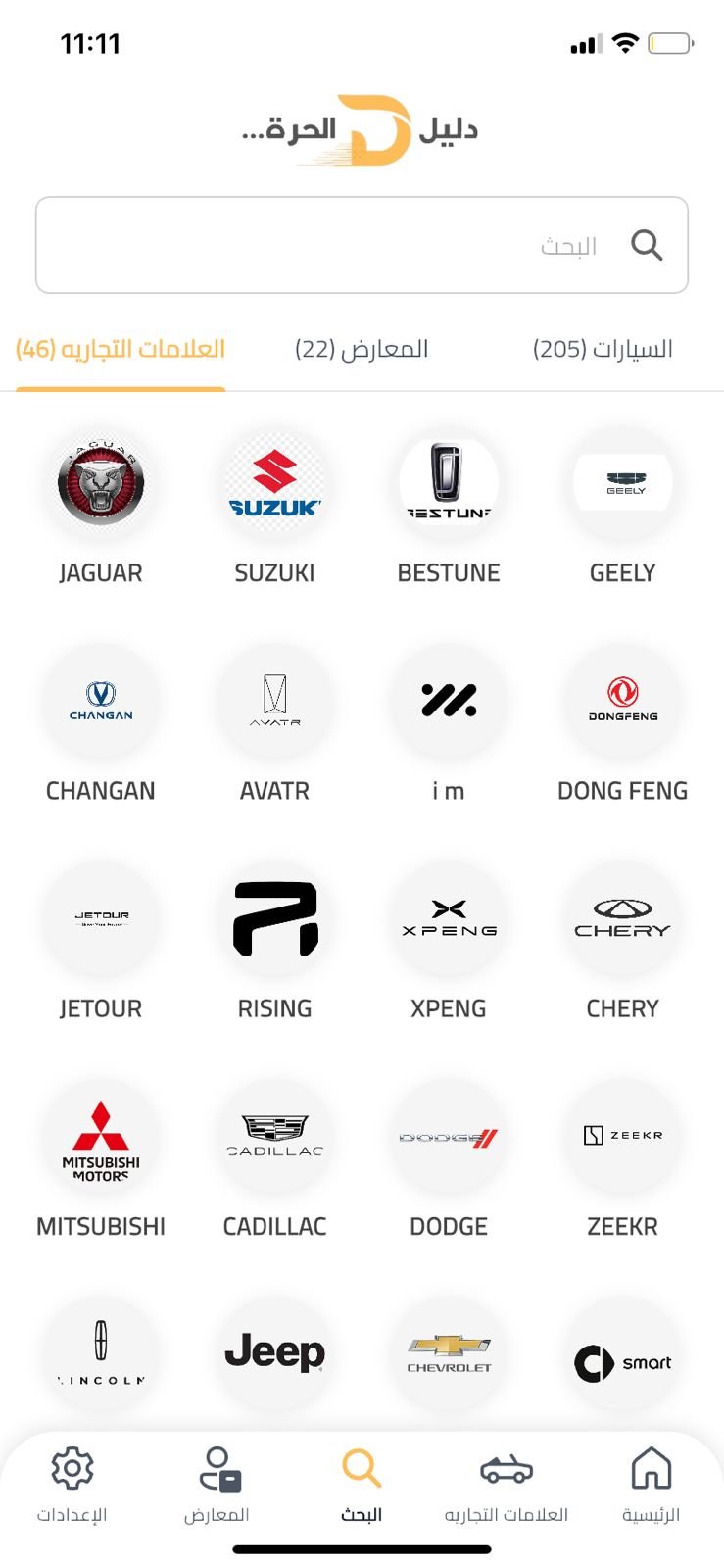Open the Suzuki brand page

275,482
